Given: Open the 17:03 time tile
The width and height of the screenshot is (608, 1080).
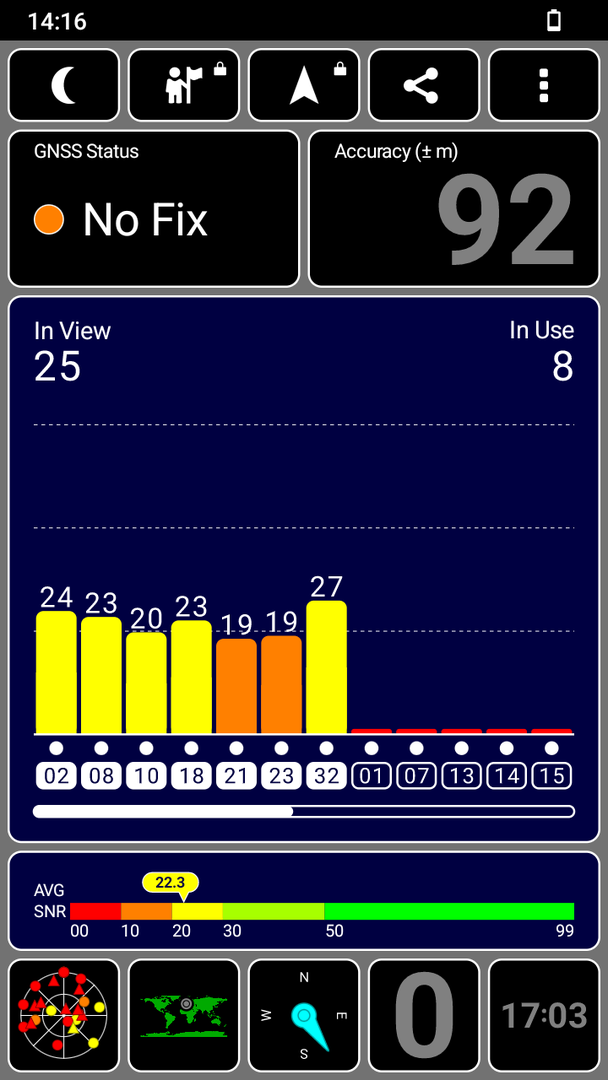Looking at the screenshot, I should 543,1015.
